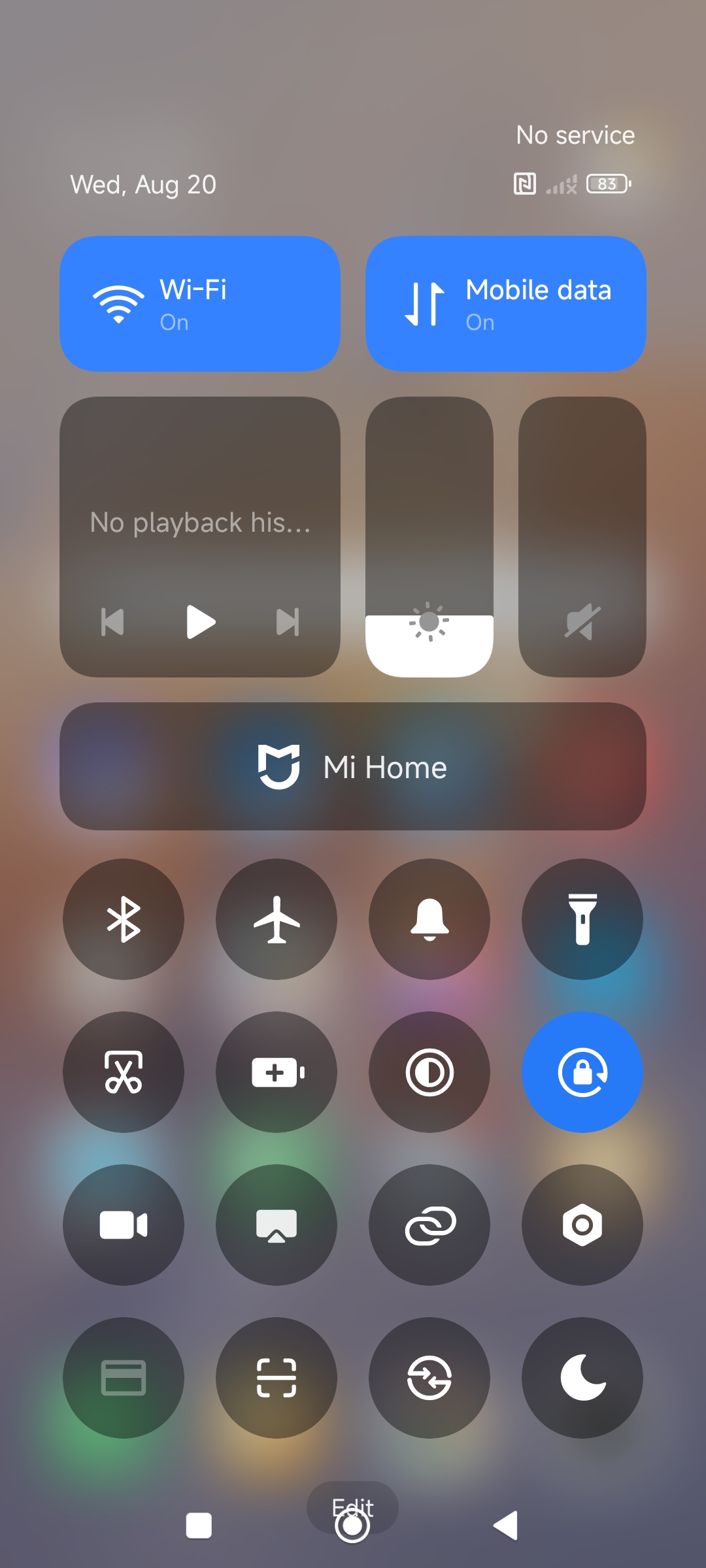Open the Cast screen tile
The height and width of the screenshot is (1568, 706).
[277, 1225]
